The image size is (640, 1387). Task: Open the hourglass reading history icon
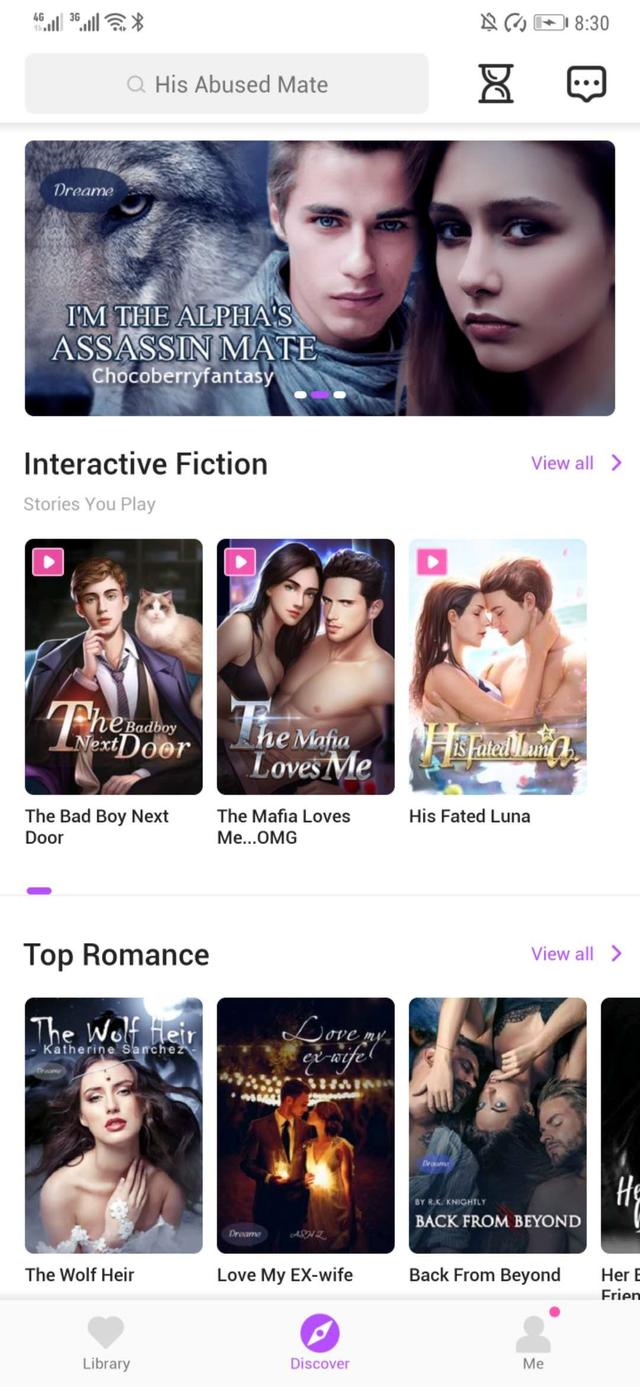(495, 84)
